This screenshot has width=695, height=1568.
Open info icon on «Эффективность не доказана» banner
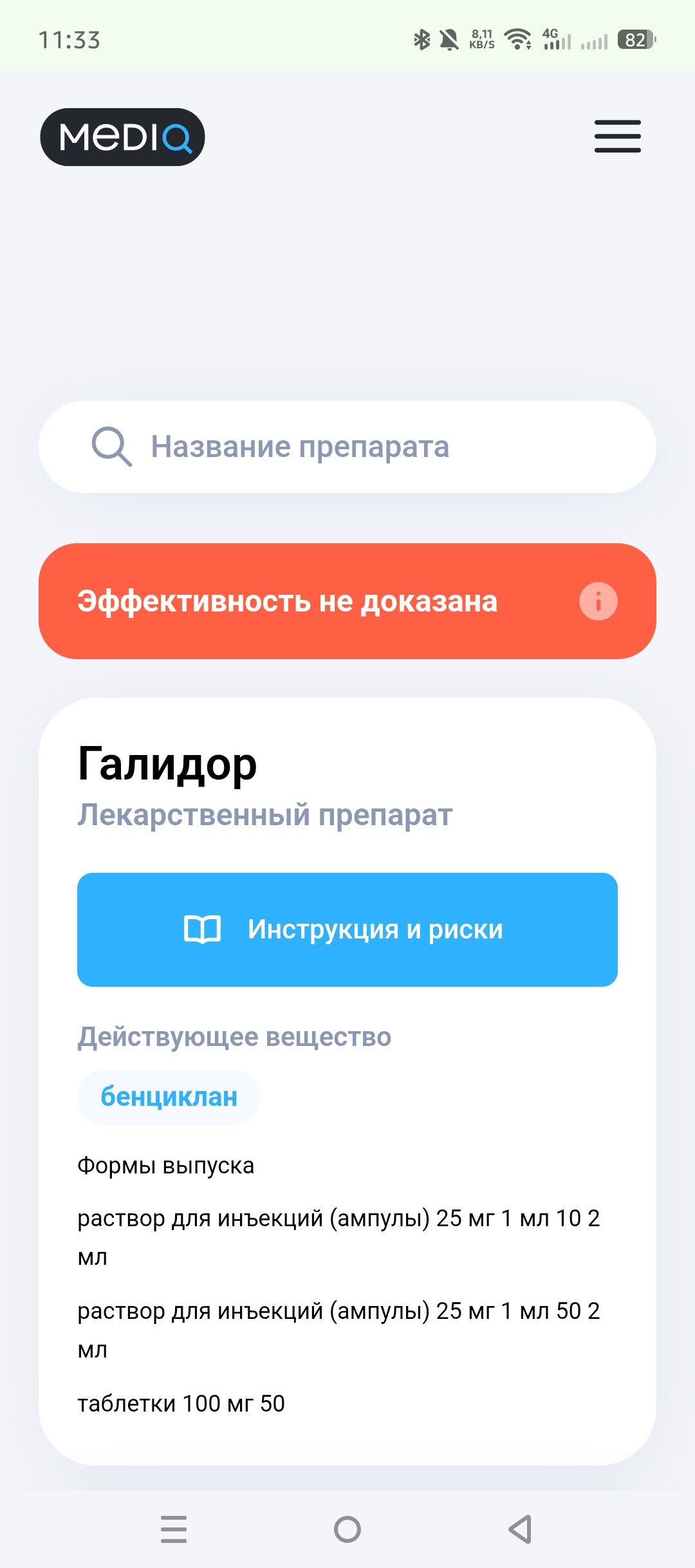pos(598,601)
